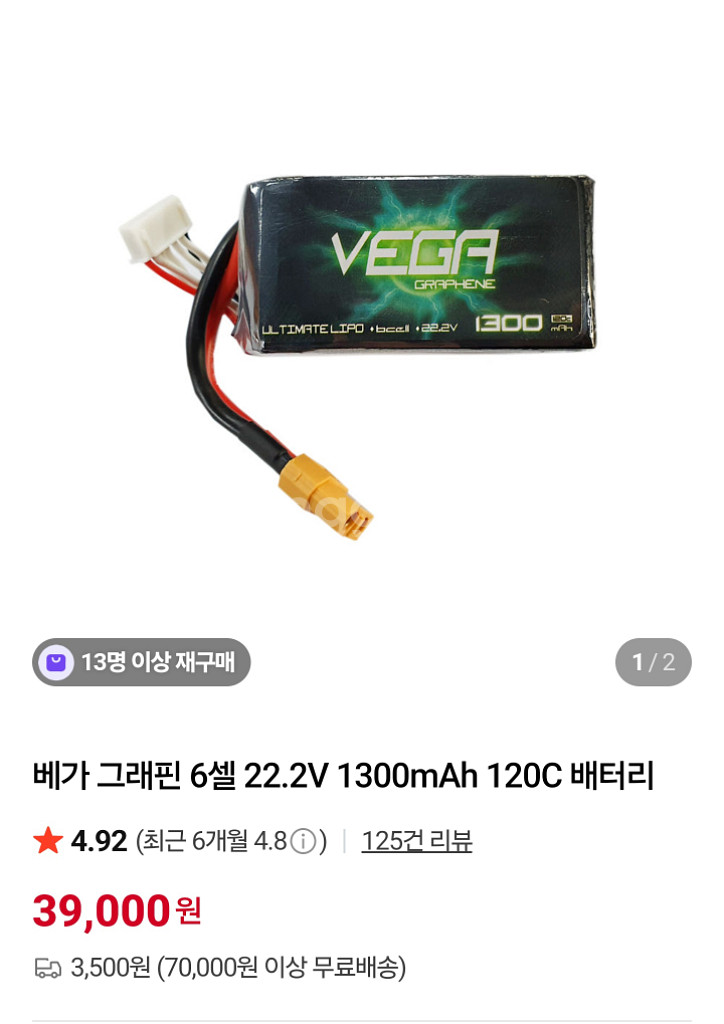Tap the purple pouch icon on the repurchase badge
The image size is (724, 1024).
pos(58,659)
